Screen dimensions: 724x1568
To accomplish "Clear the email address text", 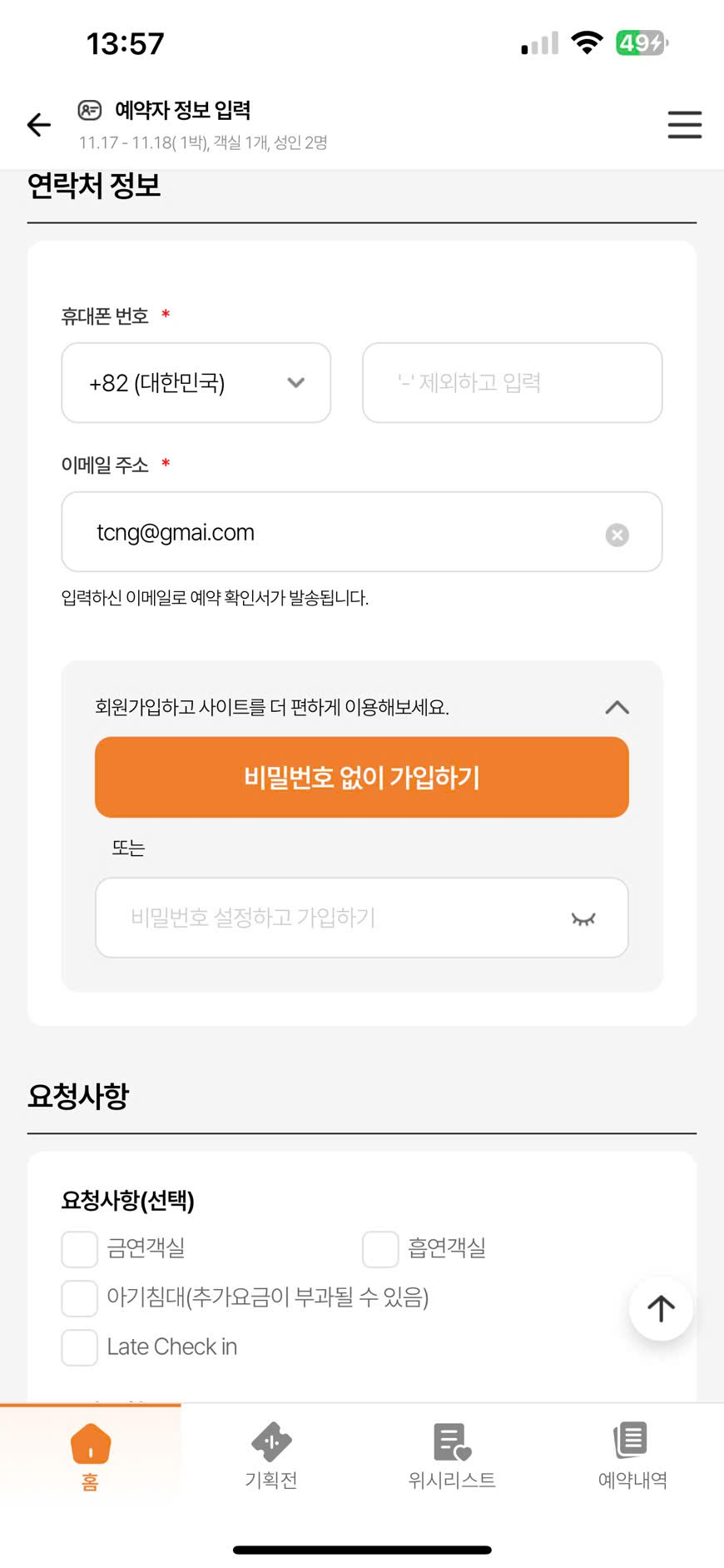I will click(617, 535).
